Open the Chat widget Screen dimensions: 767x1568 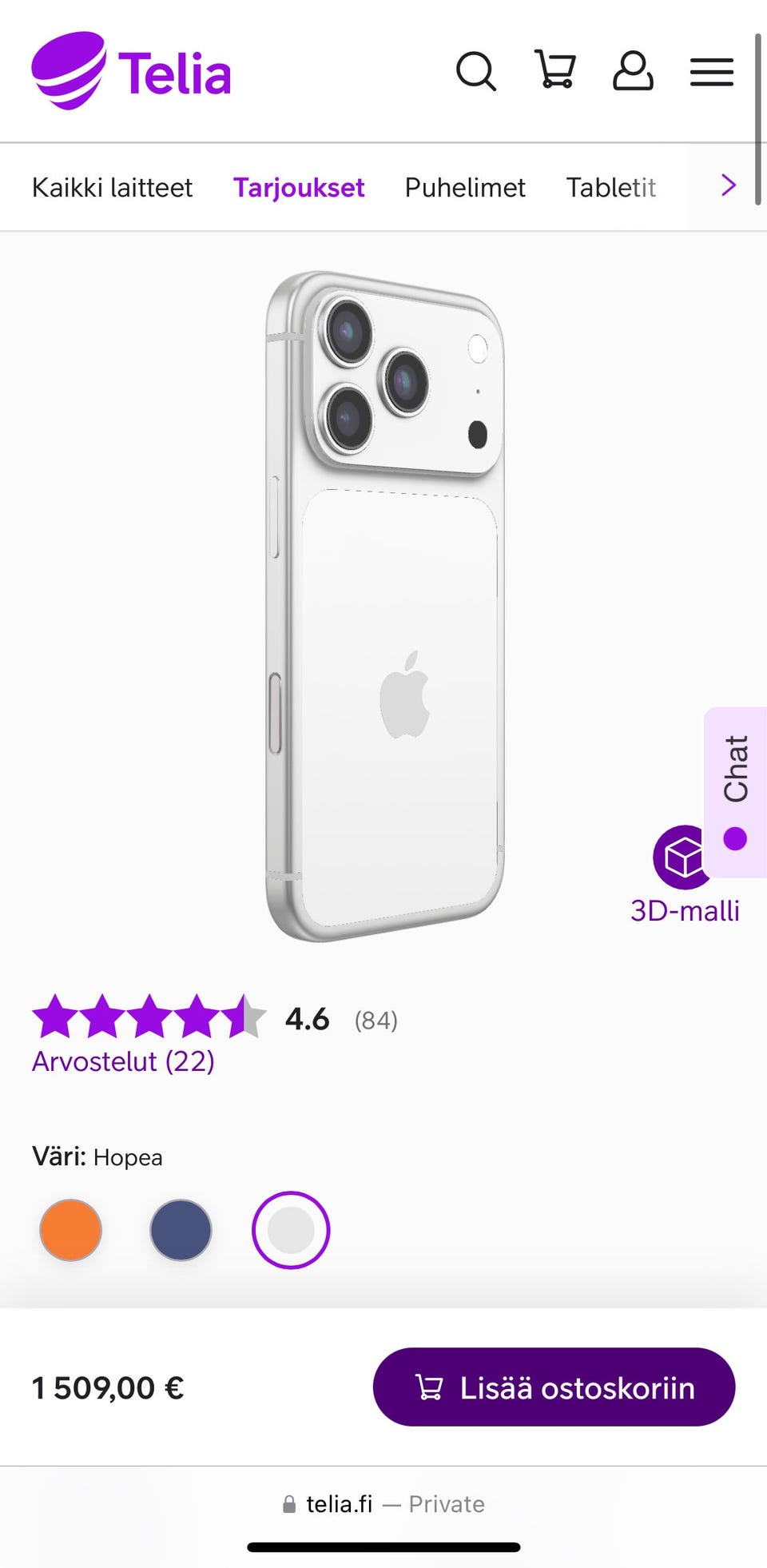pyautogui.click(x=736, y=791)
